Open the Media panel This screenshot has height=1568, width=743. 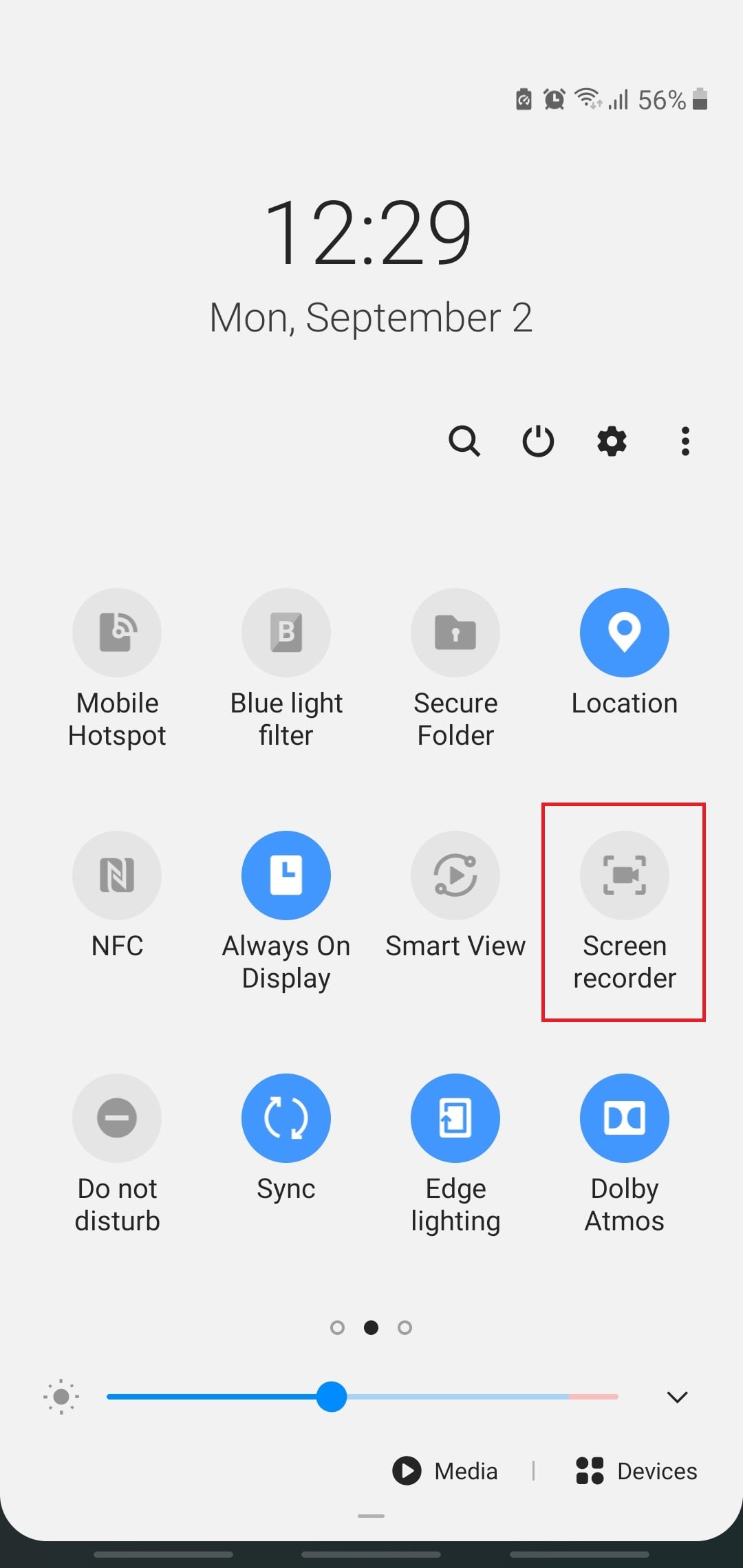click(446, 1471)
